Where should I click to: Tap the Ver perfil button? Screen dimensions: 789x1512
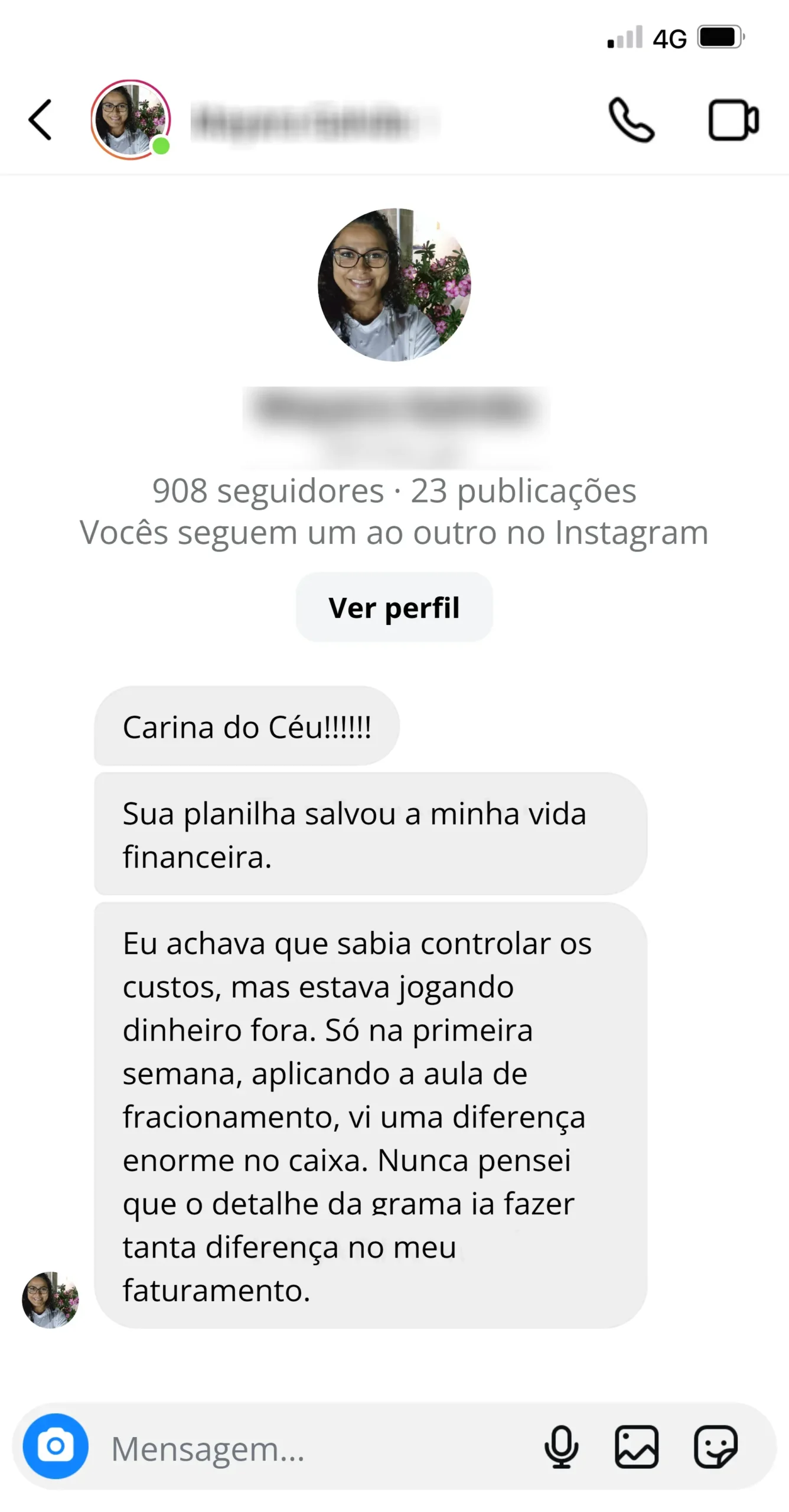(x=394, y=607)
